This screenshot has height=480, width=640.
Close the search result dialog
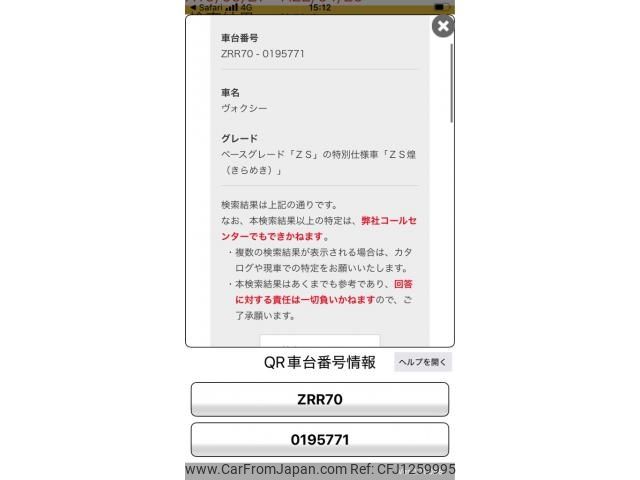pos(442,27)
